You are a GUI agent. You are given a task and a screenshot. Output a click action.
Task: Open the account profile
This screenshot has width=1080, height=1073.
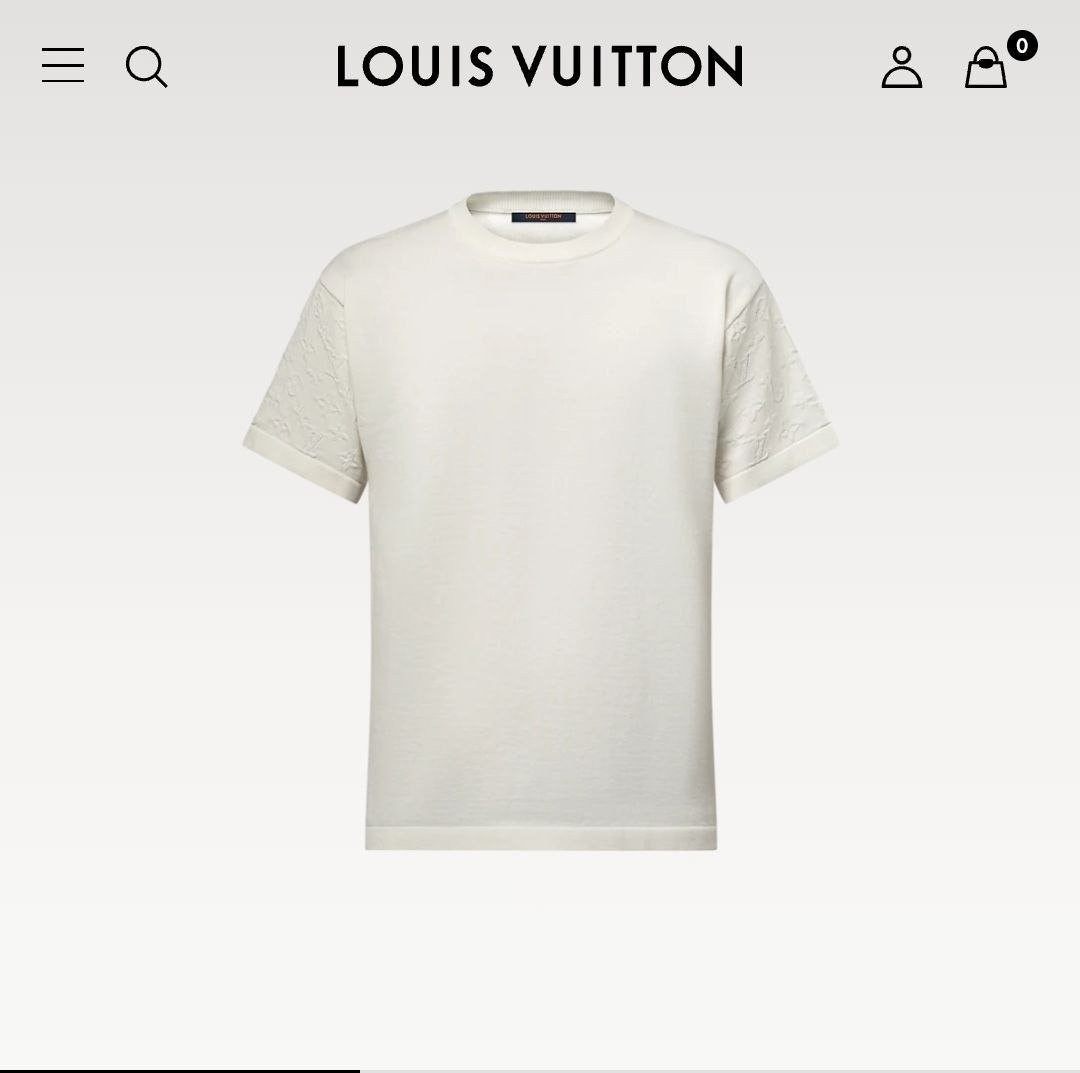[901, 67]
